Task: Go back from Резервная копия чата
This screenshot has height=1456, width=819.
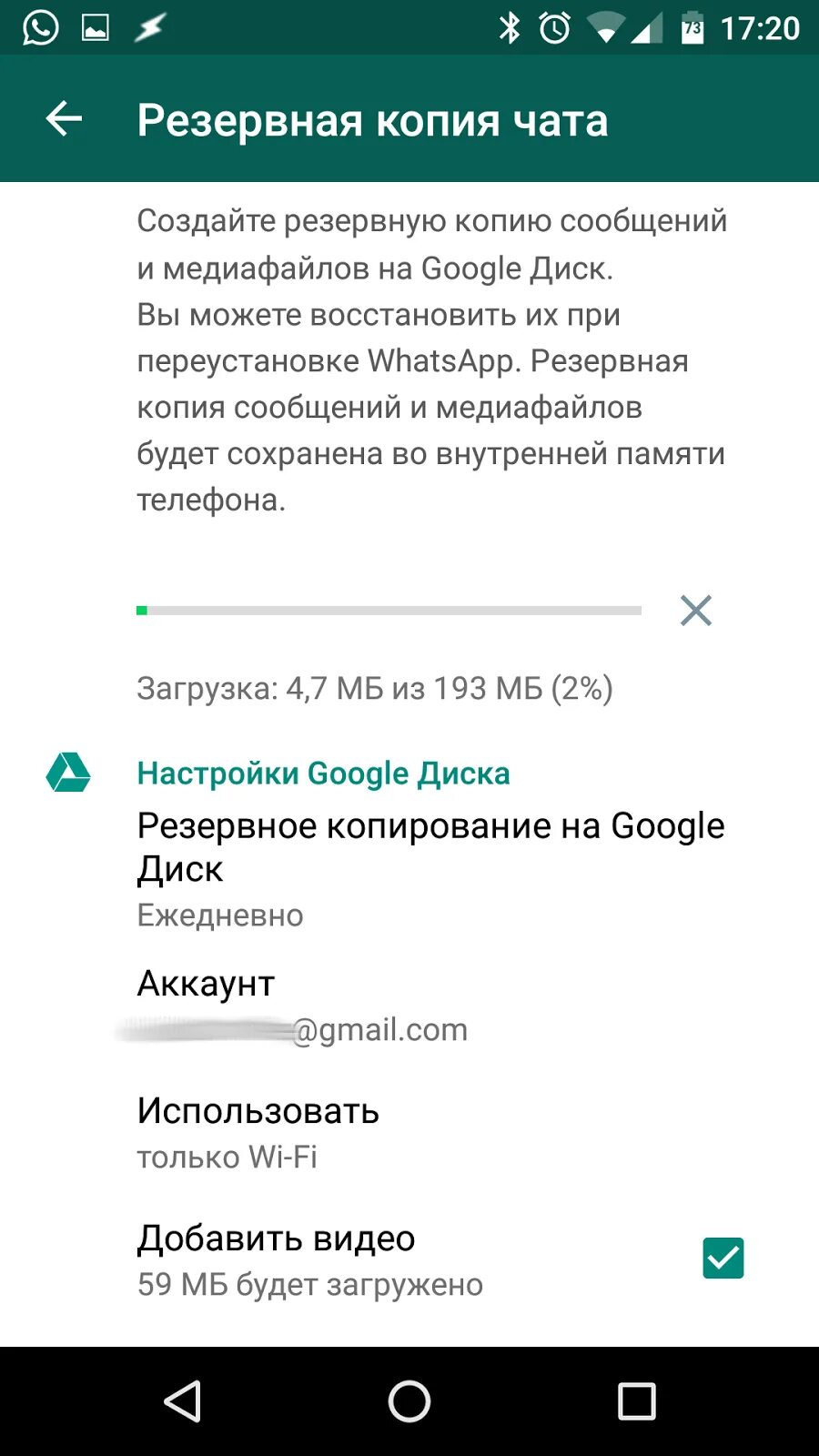Action: pos(64,119)
